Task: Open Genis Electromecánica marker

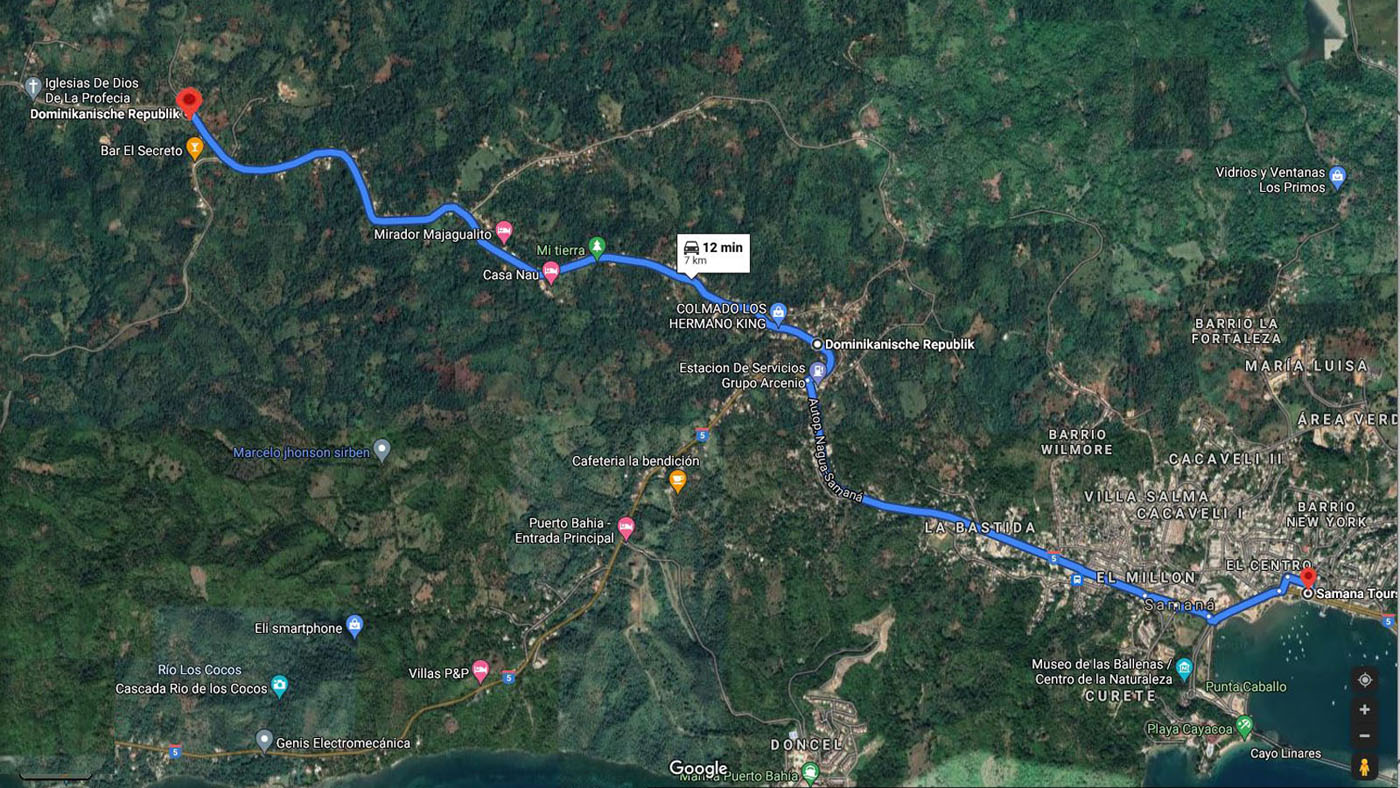Action: [x=264, y=740]
